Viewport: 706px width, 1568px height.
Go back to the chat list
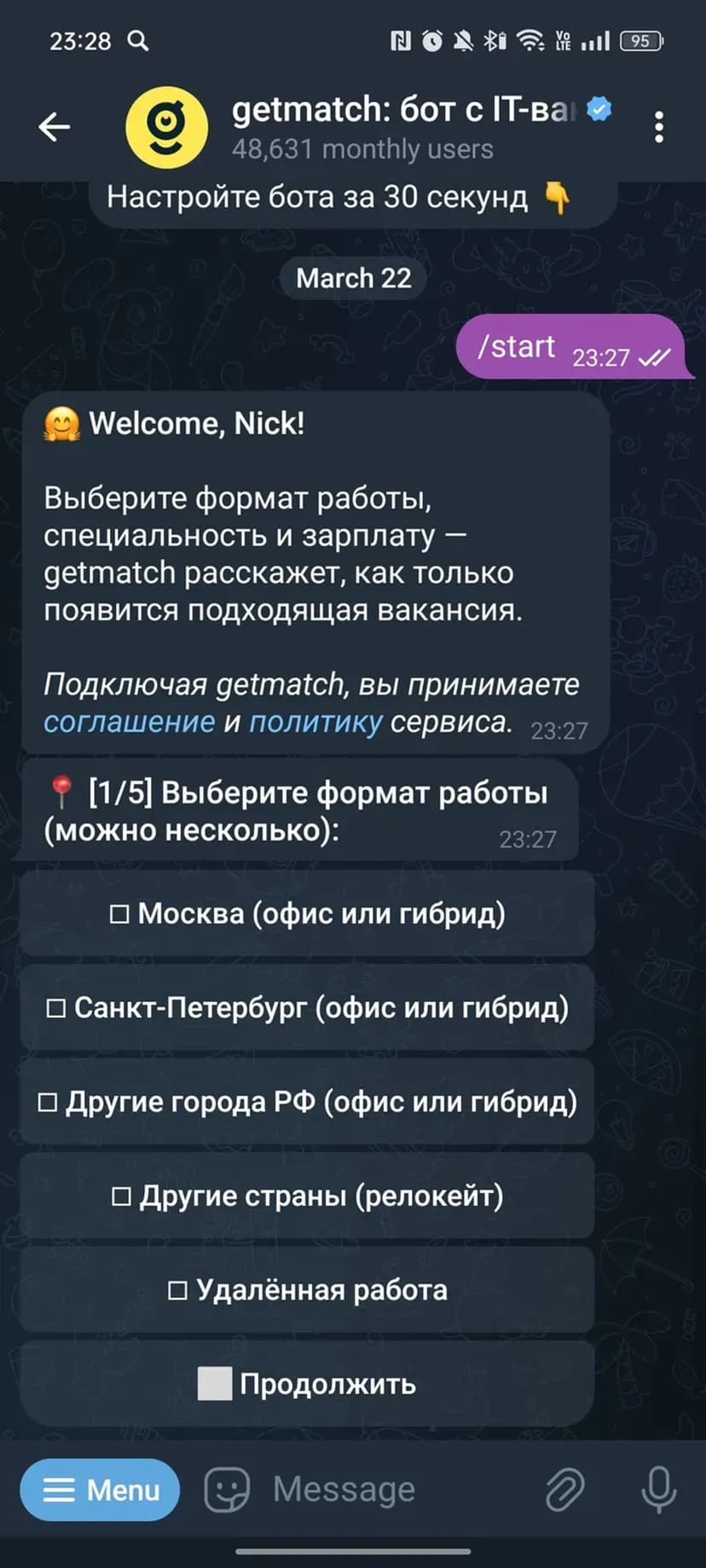[54, 128]
